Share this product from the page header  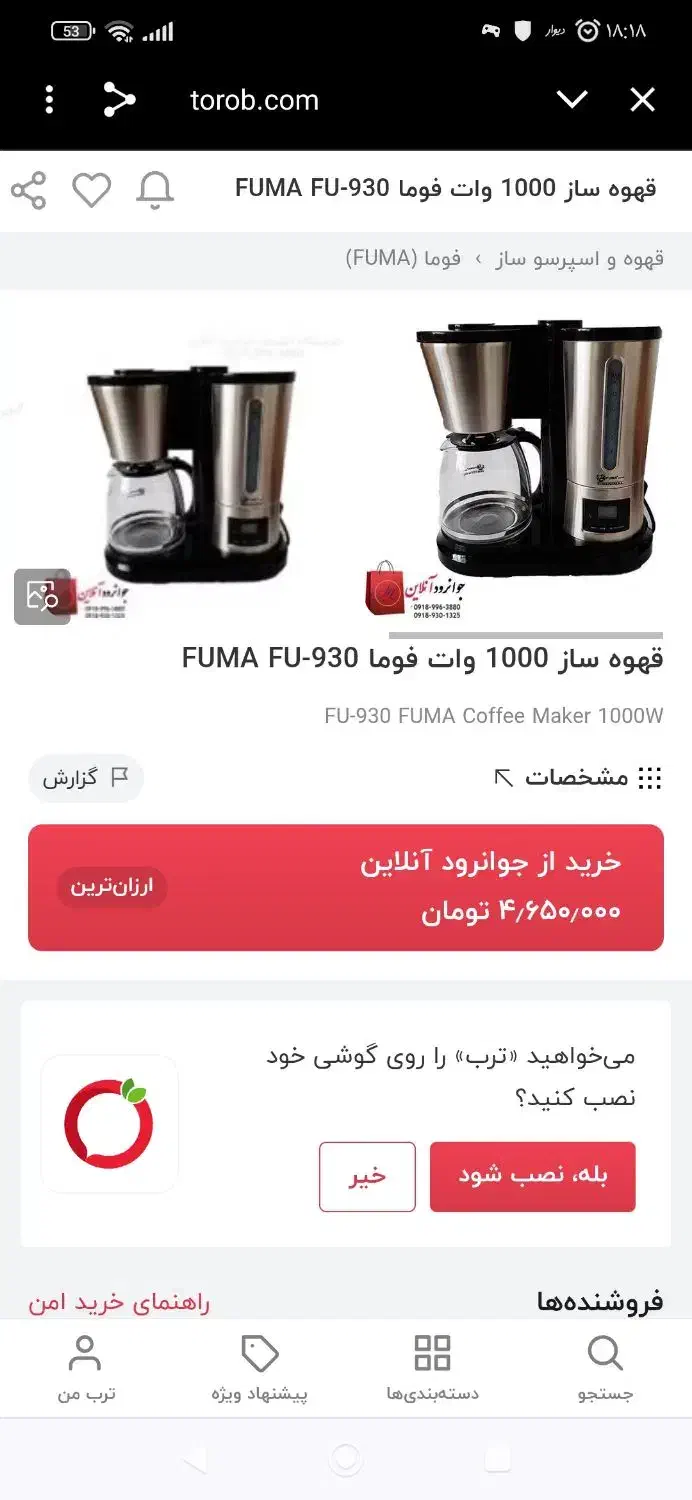pyautogui.click(x=29, y=190)
